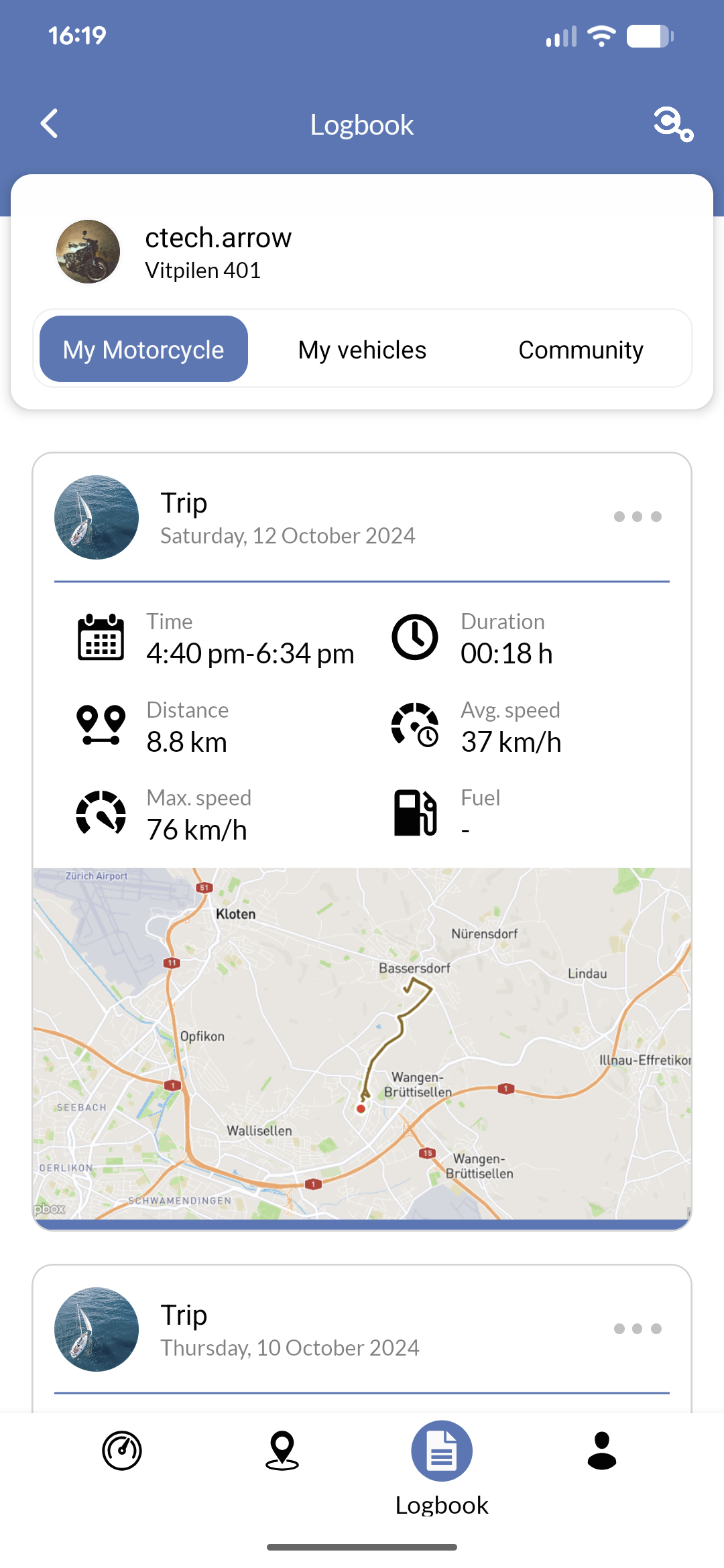
Task: Open the speedometer dashboard tab
Action: (x=122, y=1451)
